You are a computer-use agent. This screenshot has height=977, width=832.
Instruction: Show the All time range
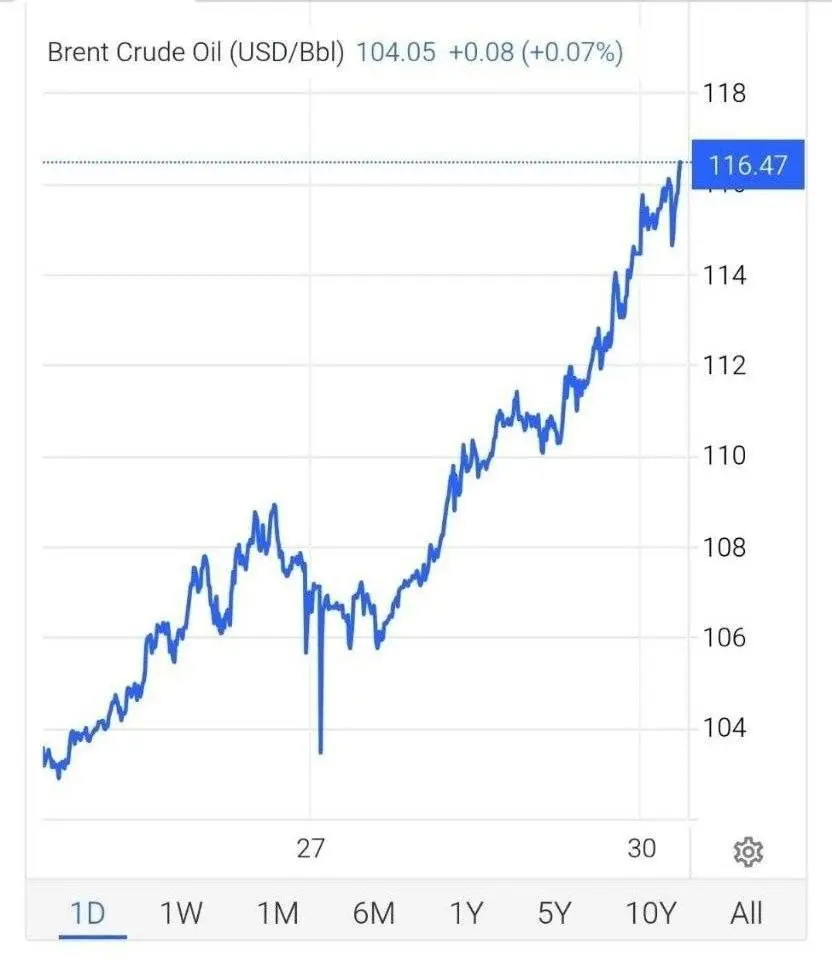tap(746, 912)
